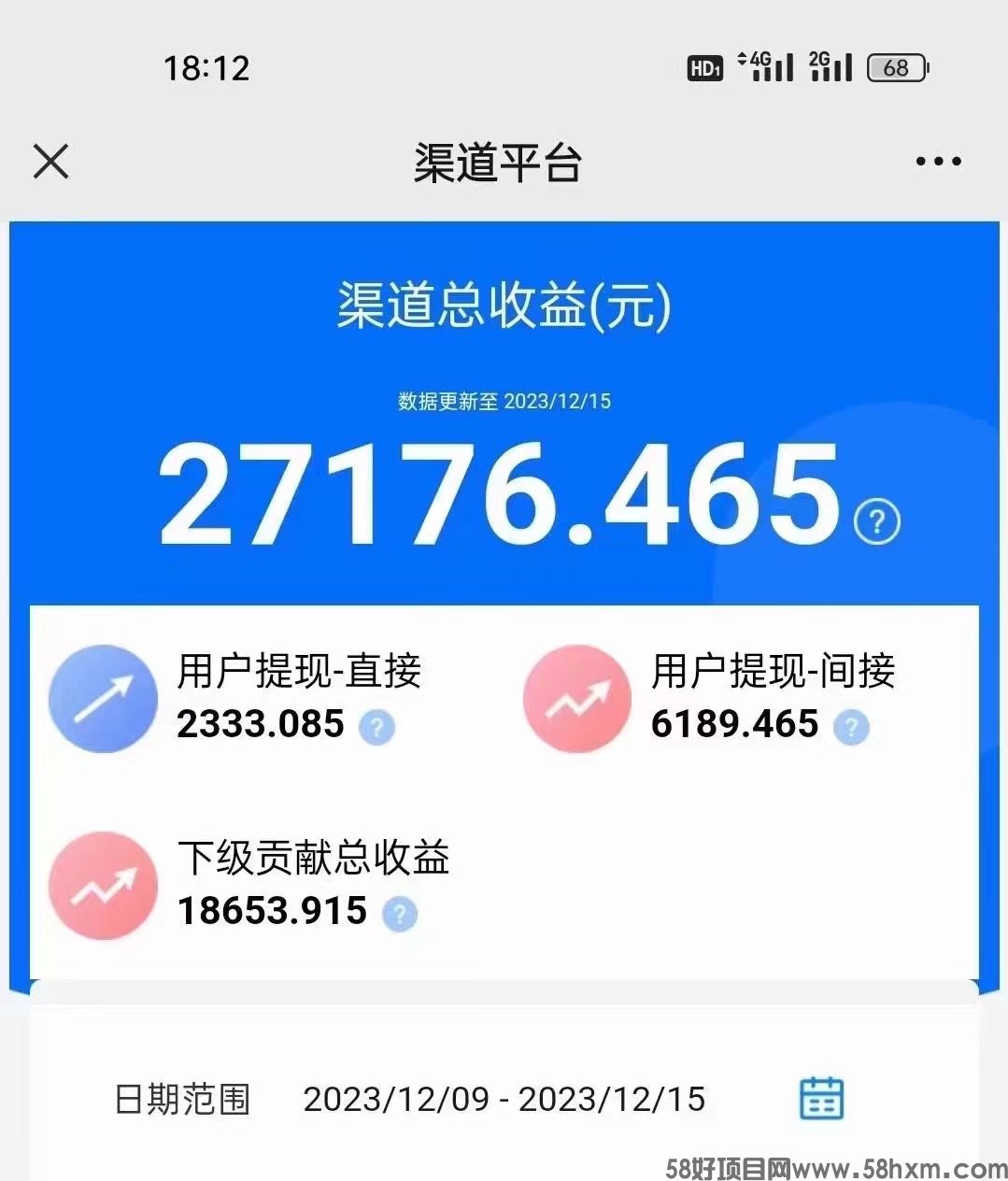Open help for 用户提现-间接

click(851, 727)
